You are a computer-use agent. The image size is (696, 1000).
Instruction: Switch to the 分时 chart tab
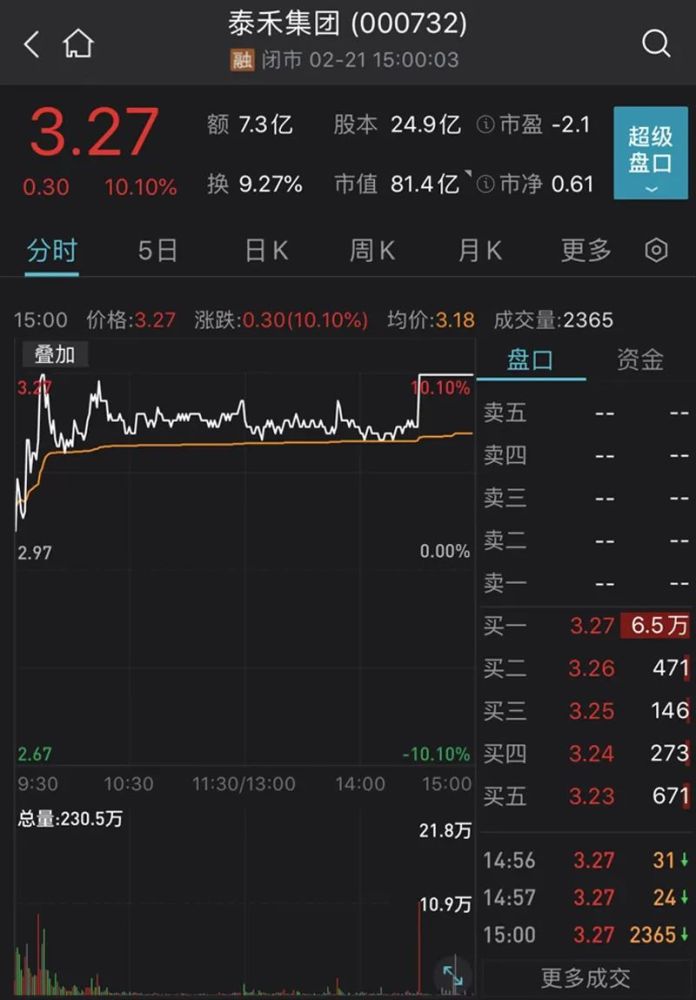click(52, 250)
